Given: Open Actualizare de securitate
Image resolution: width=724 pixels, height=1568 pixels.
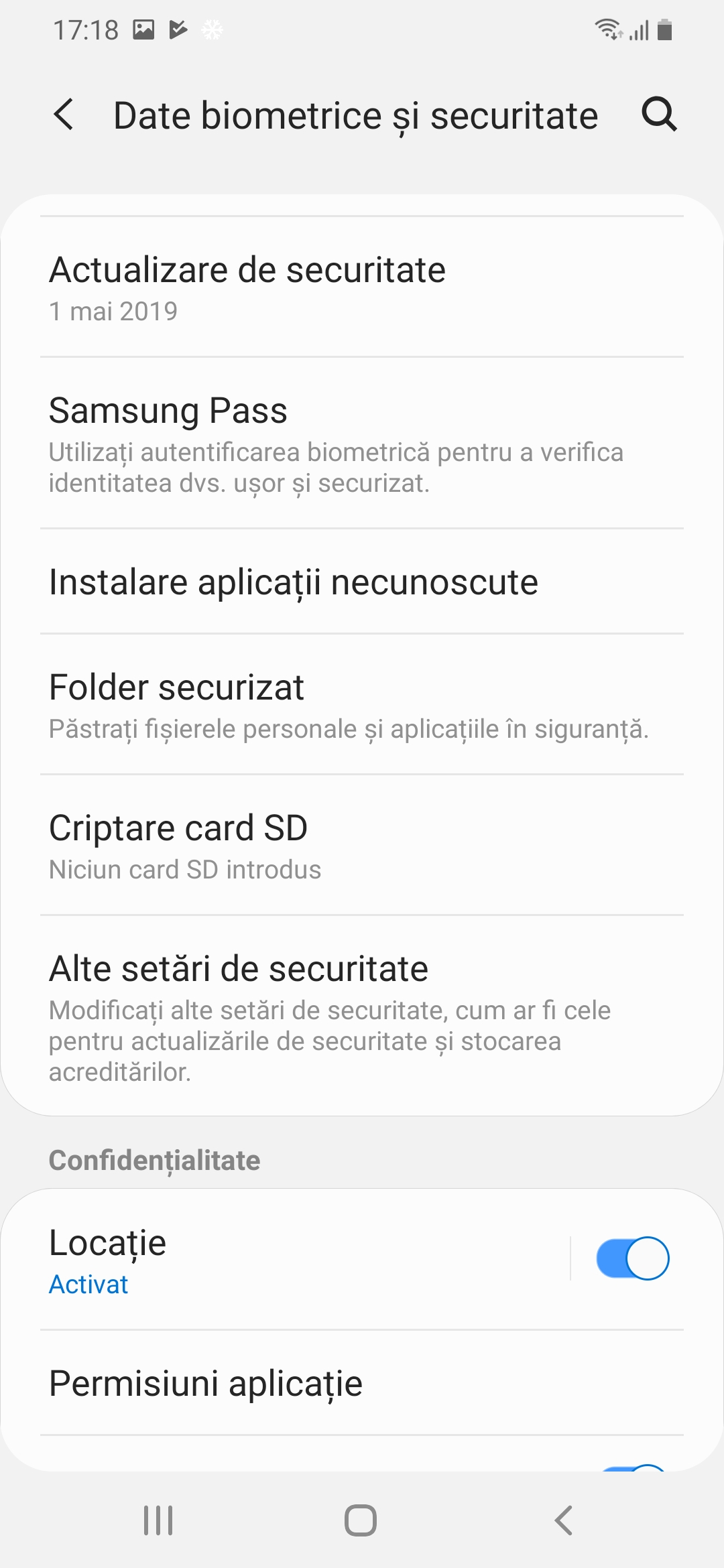Looking at the screenshot, I should 362,287.
